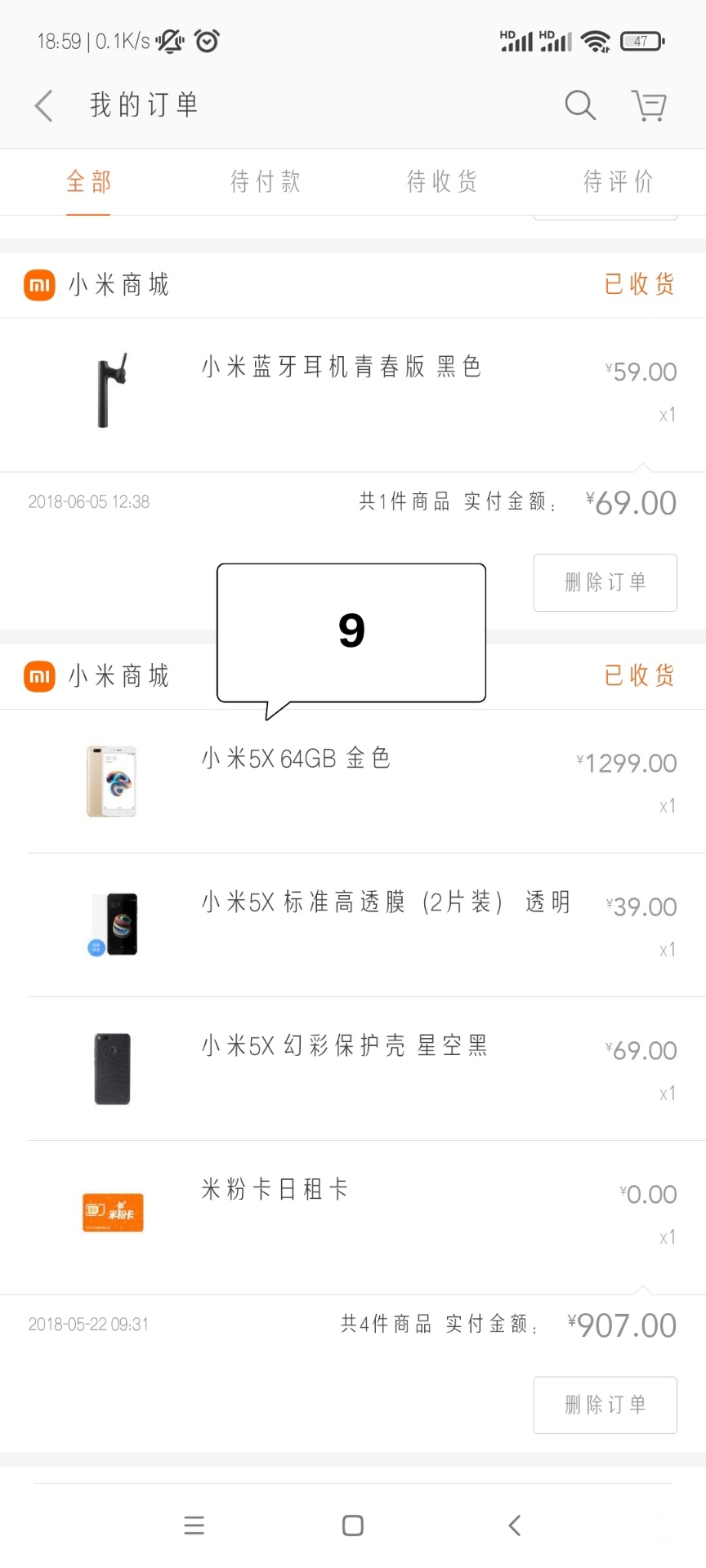Switch to the 全部 tab

(88, 181)
